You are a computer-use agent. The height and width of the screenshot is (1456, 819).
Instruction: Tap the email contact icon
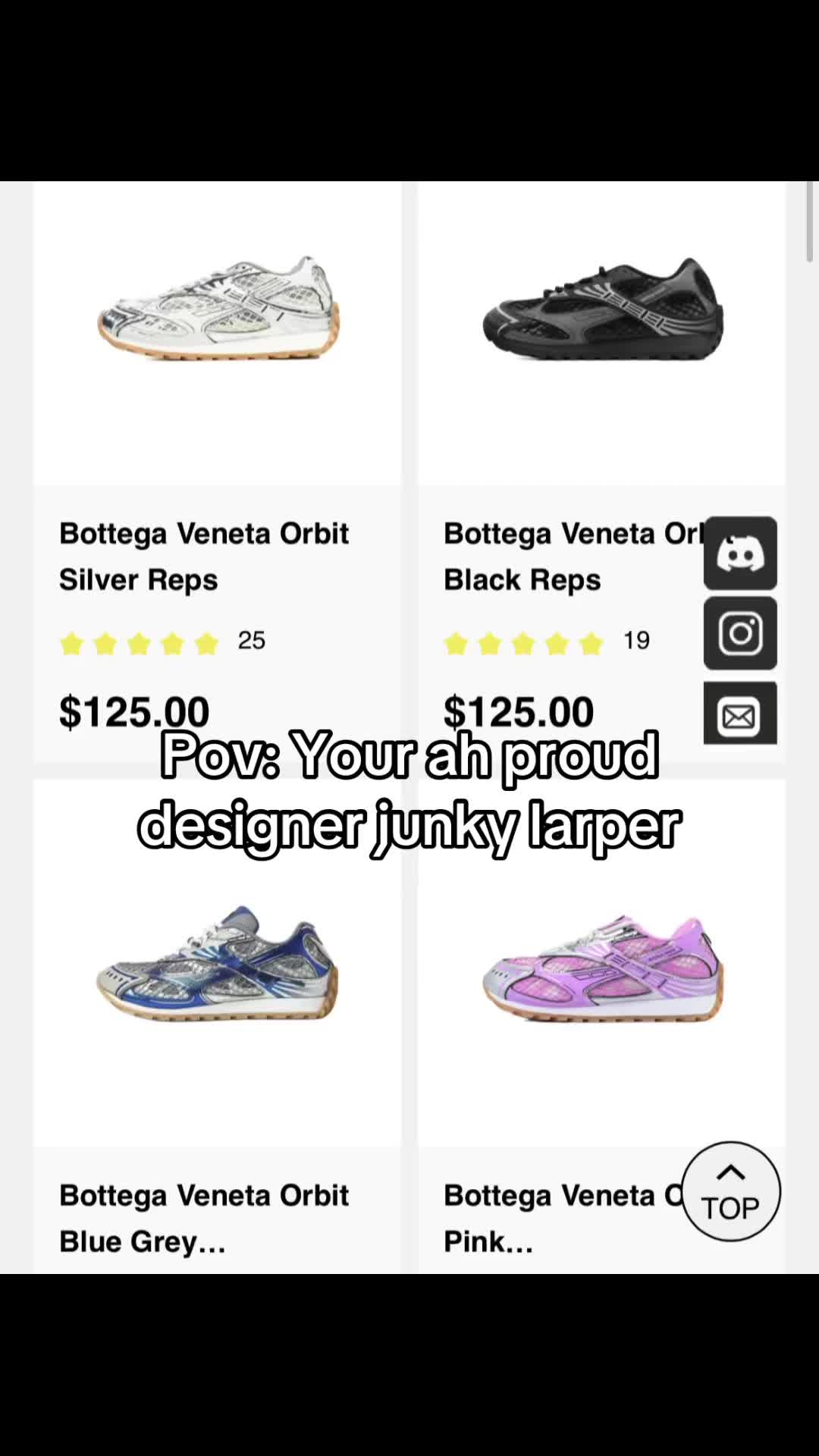pyautogui.click(x=740, y=713)
